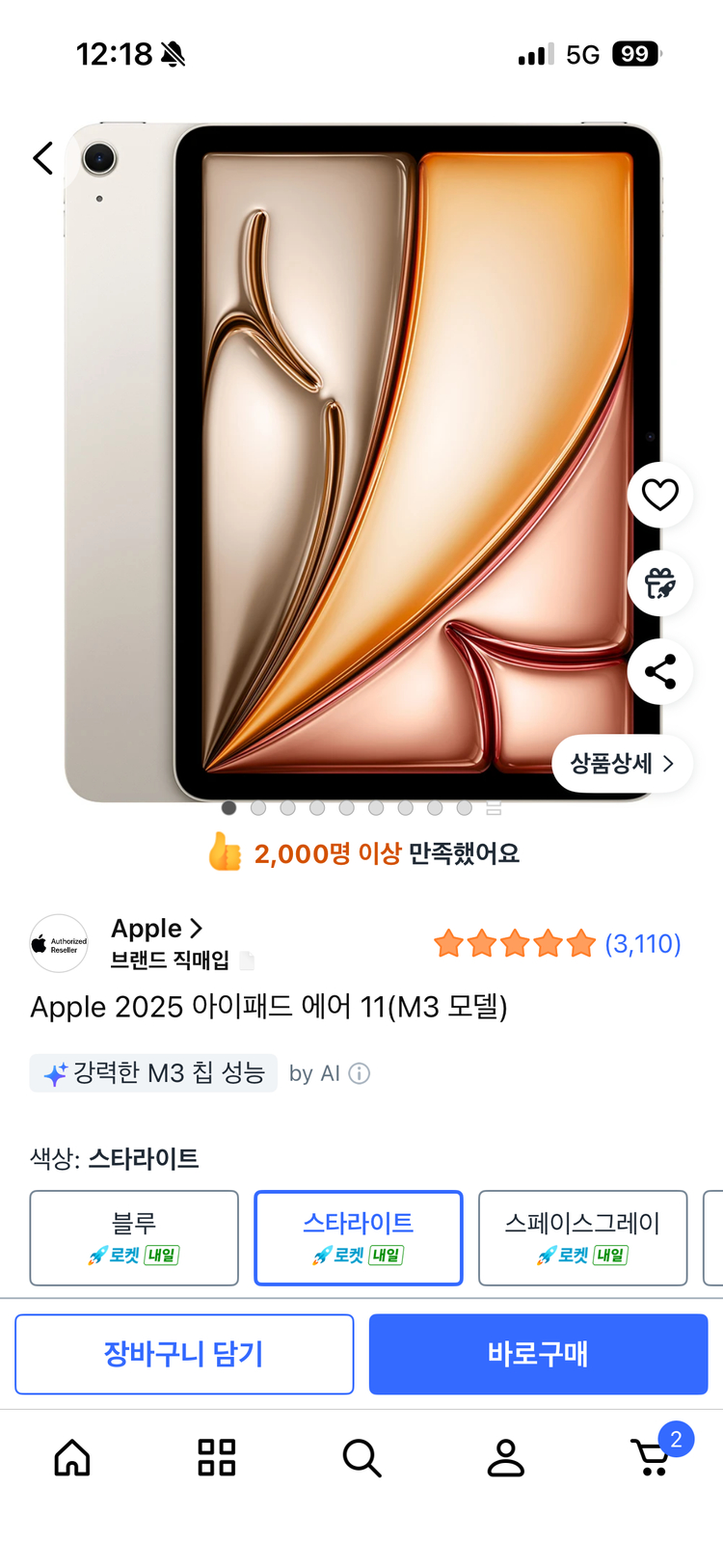Screen dimensions: 723x1568
Task: Open the cart with 2 items
Action: (653, 1456)
